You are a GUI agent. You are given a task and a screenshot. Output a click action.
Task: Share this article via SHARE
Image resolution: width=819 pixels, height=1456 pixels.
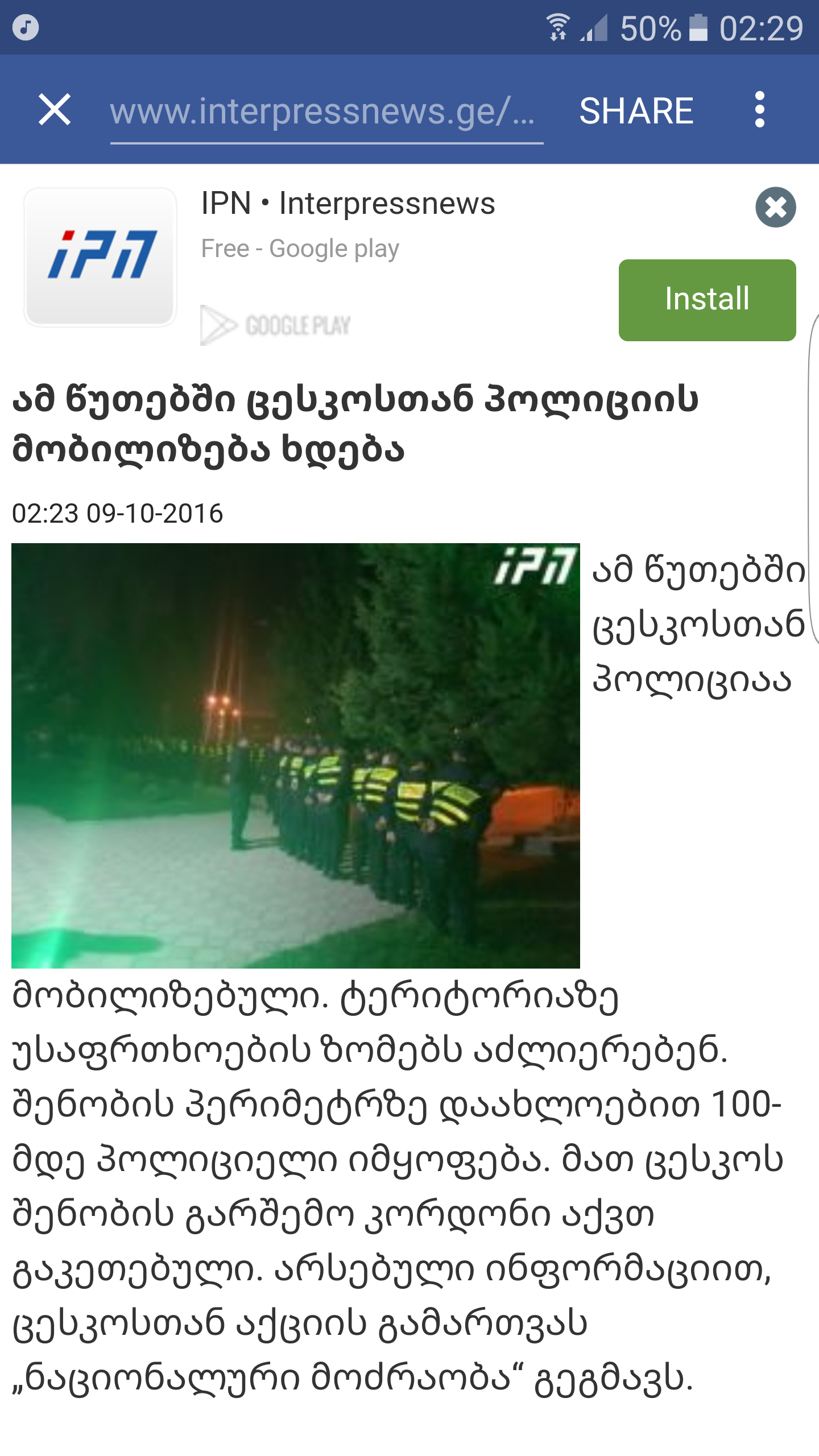click(x=636, y=110)
